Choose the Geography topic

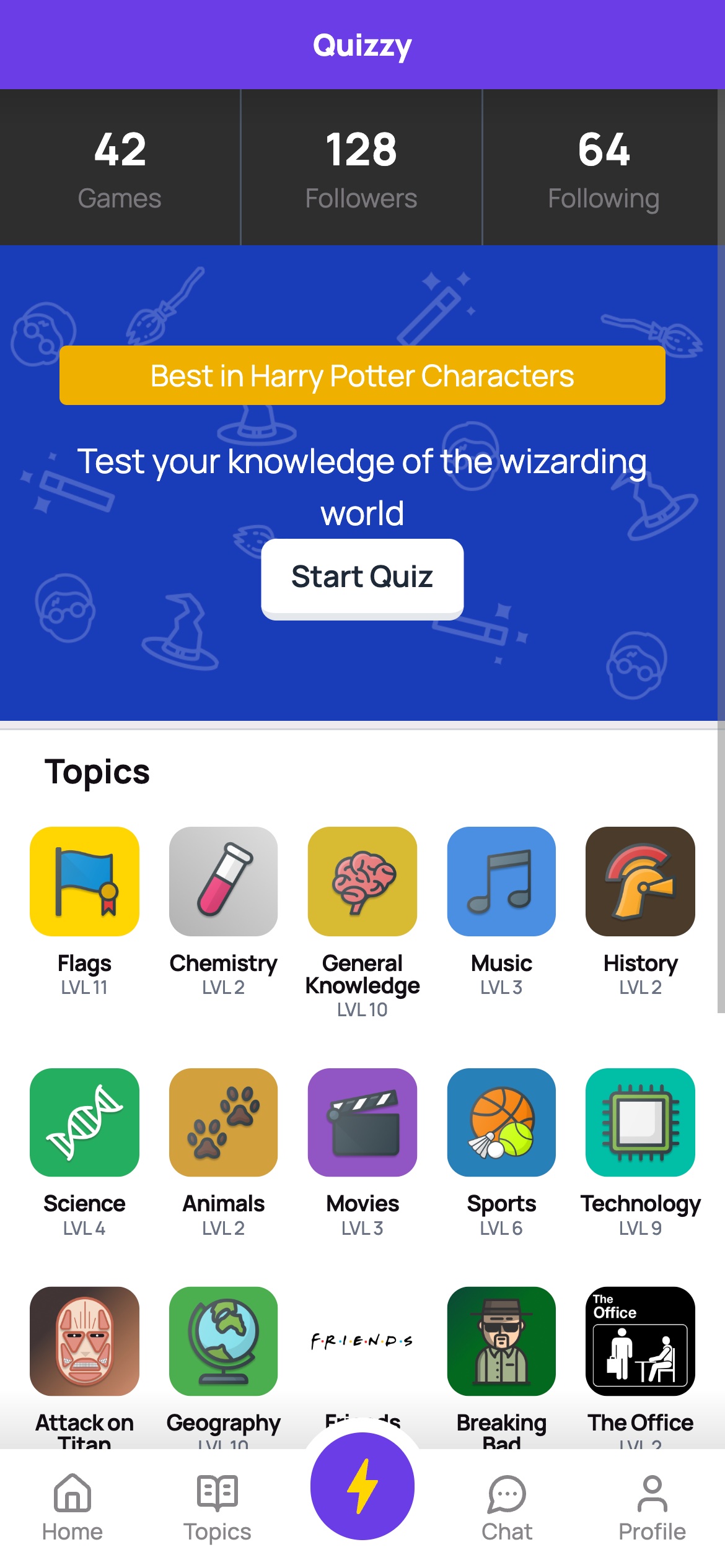[x=223, y=1341]
